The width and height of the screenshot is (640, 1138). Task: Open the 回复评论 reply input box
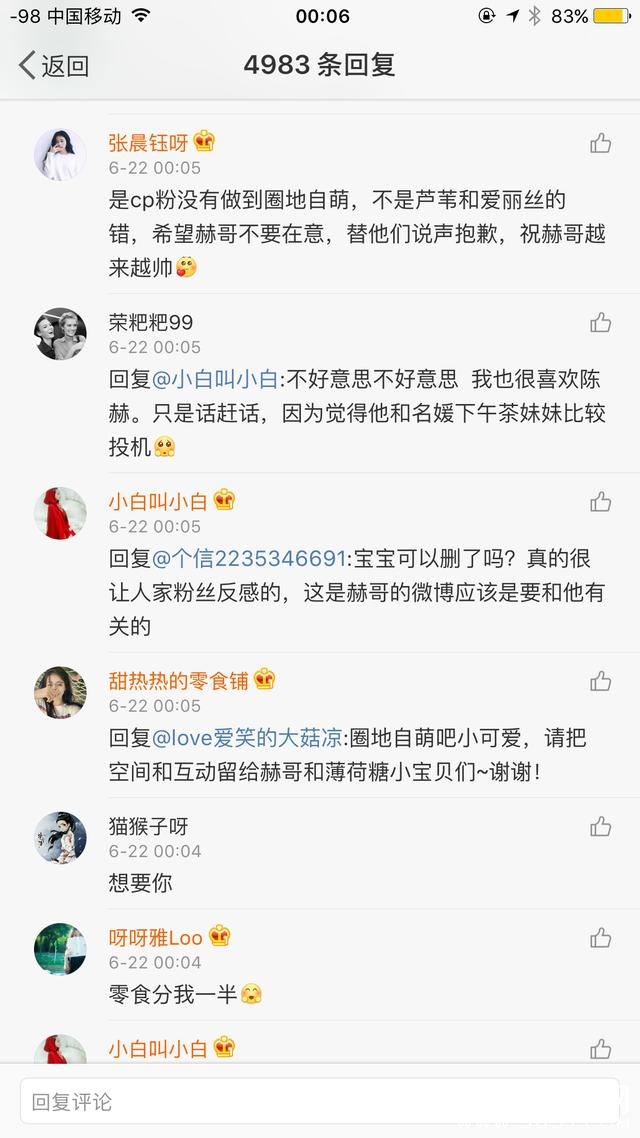click(x=320, y=1102)
